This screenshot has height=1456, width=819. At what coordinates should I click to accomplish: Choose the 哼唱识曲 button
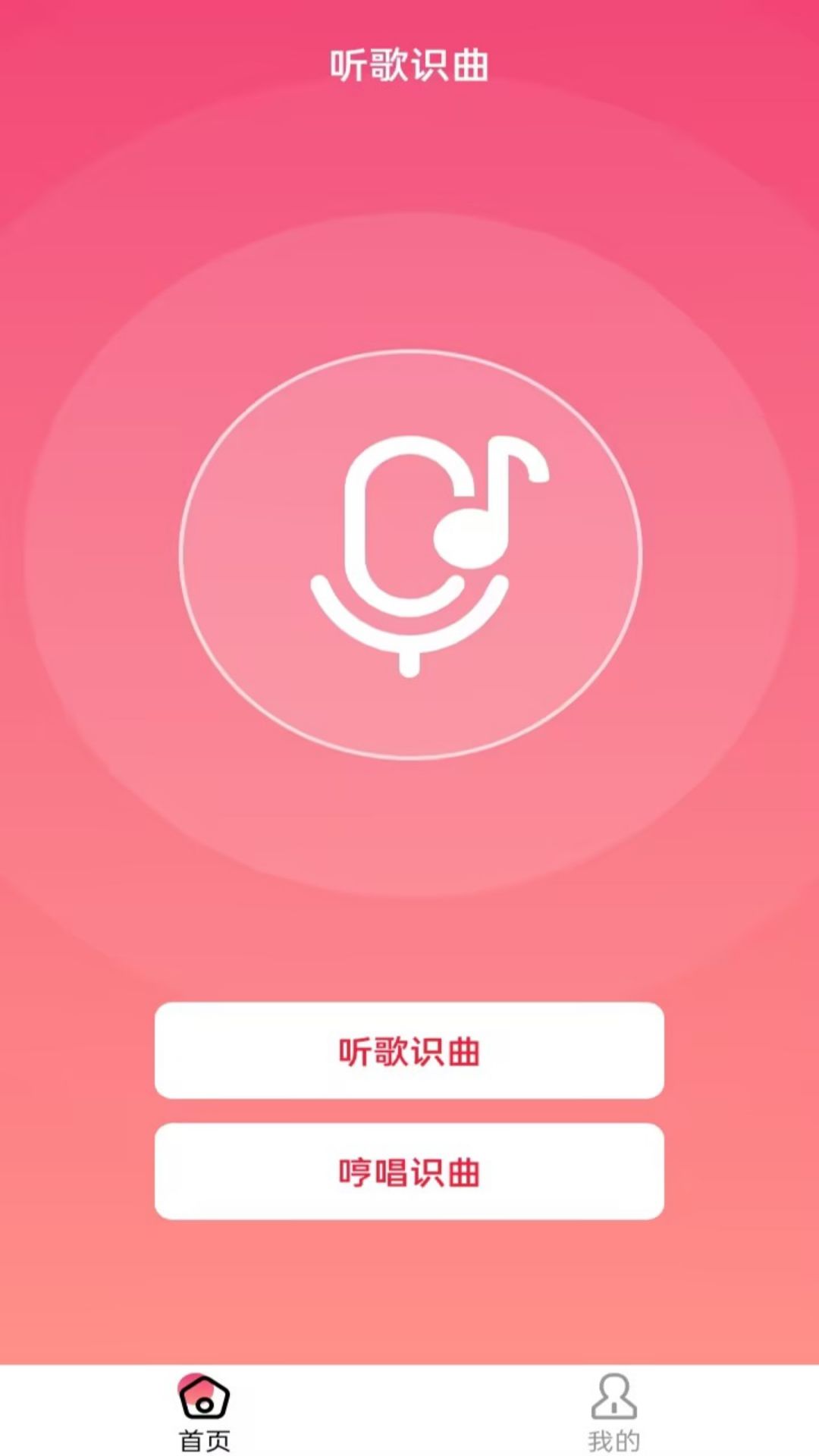409,1172
